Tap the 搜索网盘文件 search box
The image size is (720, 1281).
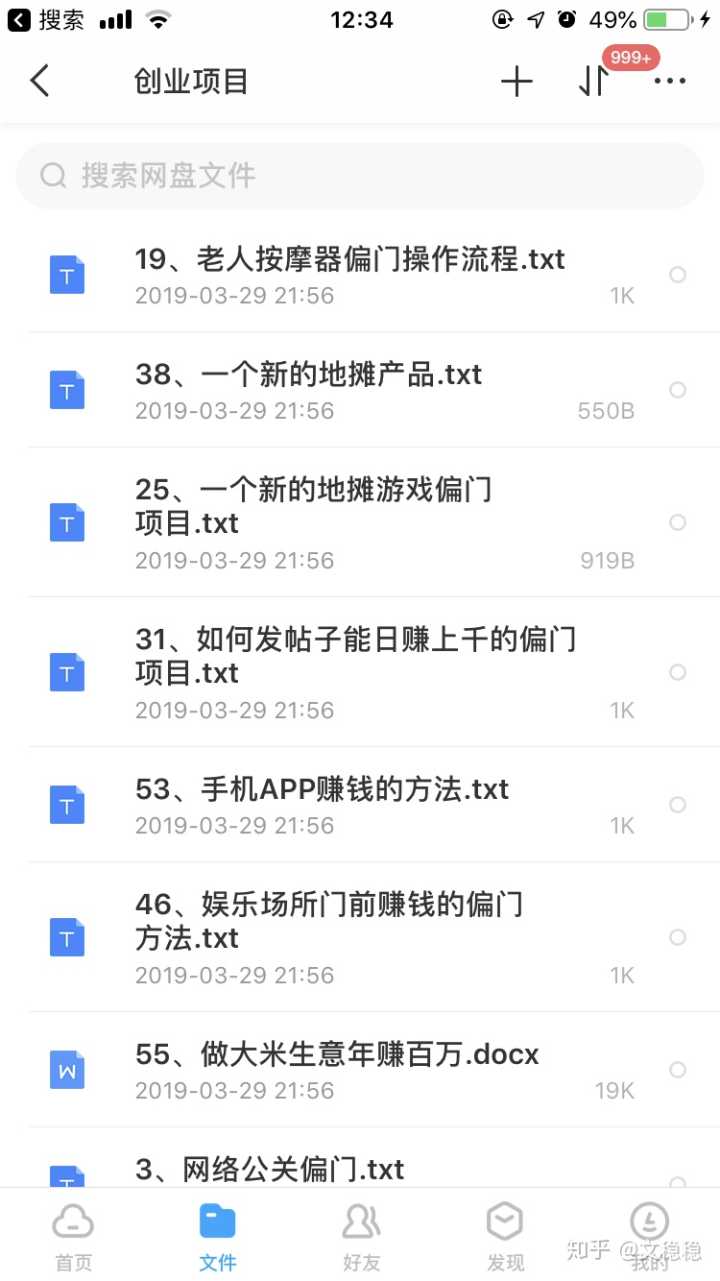[360, 176]
